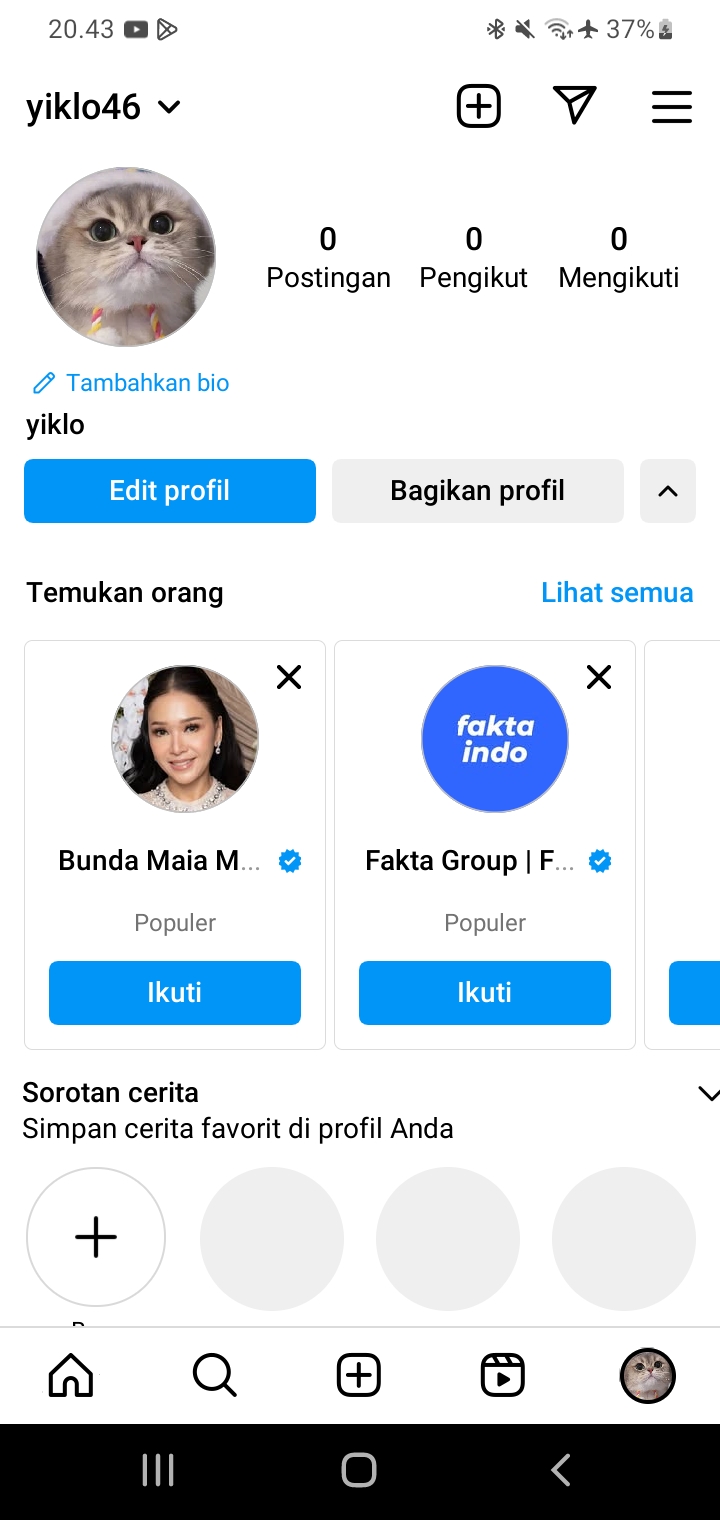This screenshot has height=1520, width=720.
Task: Add a new story highlight
Action: (x=96, y=1238)
